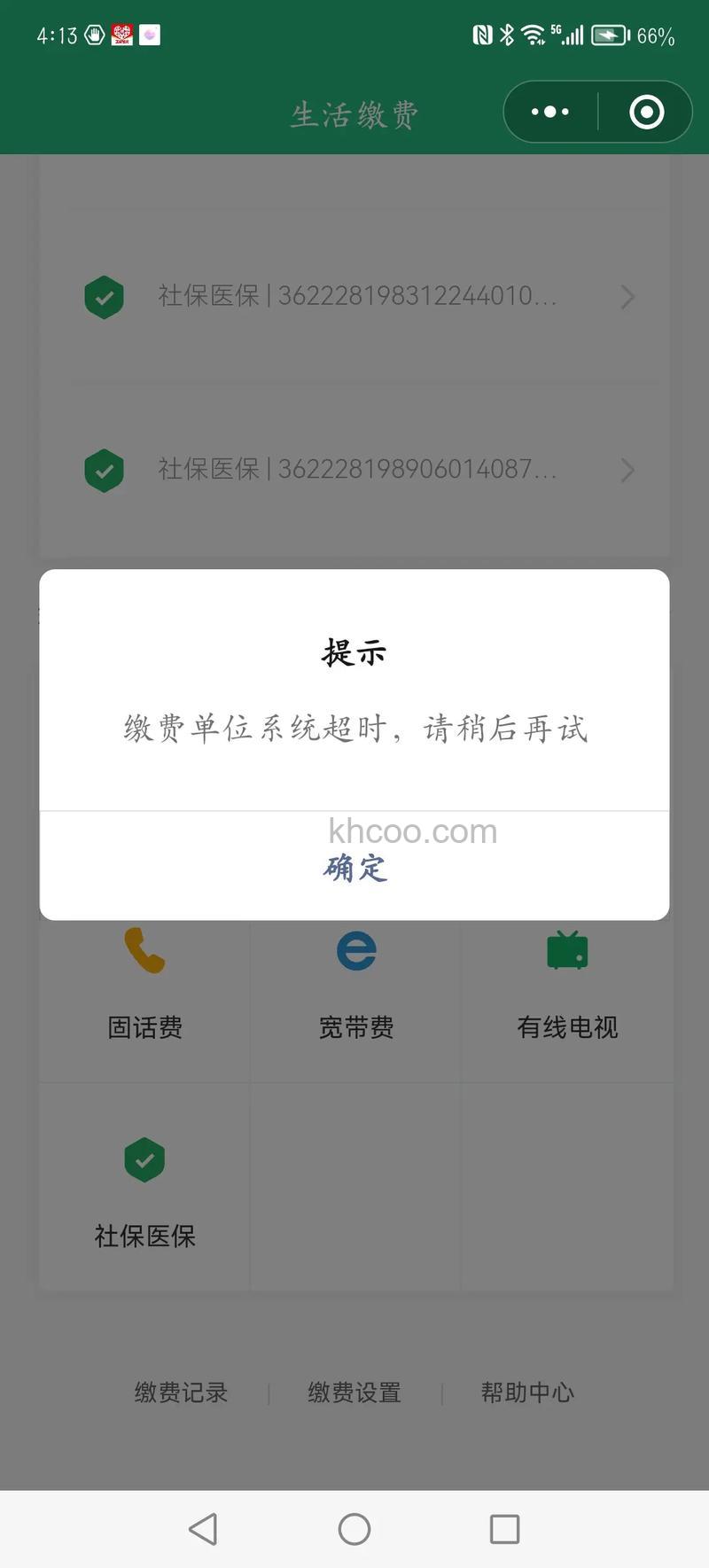Tap the Wi-Fi status bar icon
This screenshot has height=1568, width=709.
click(532, 33)
